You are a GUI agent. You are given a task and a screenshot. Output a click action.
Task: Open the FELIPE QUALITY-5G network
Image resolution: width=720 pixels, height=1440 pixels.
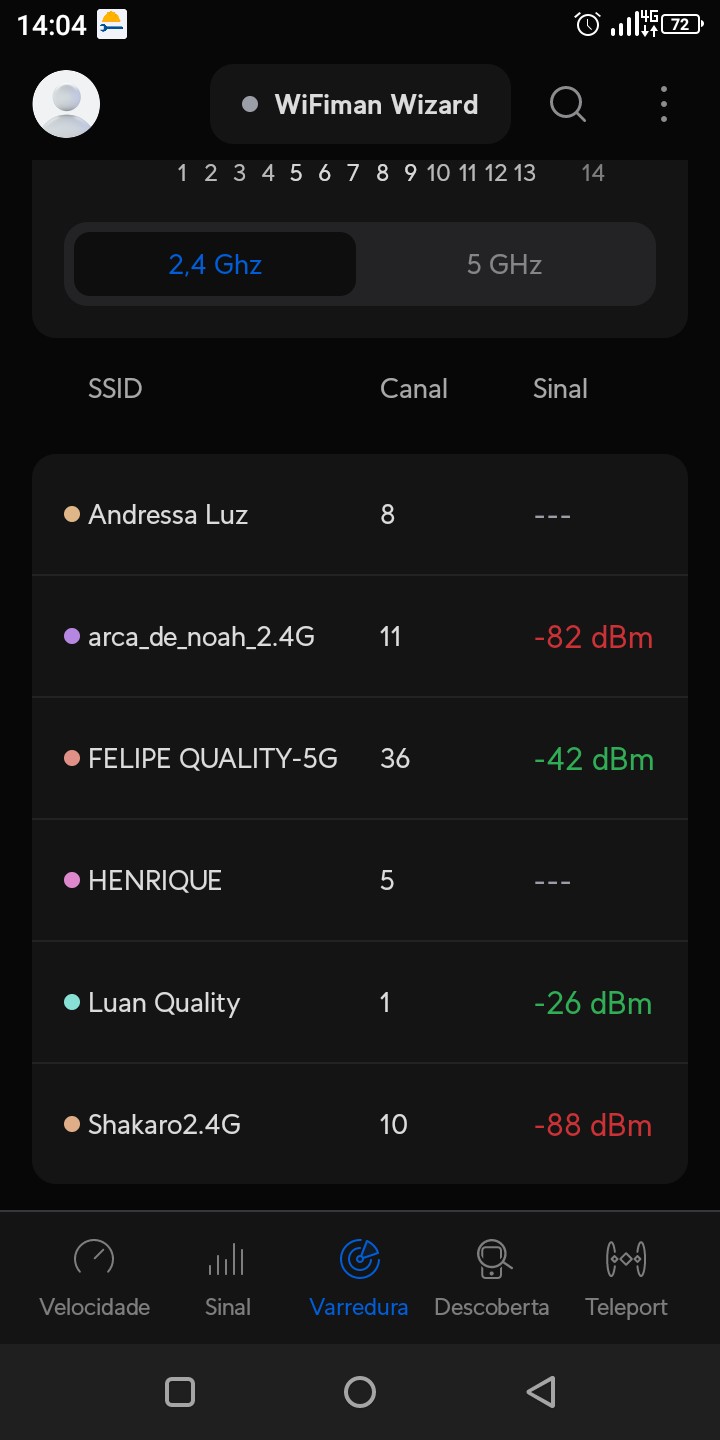pos(360,759)
